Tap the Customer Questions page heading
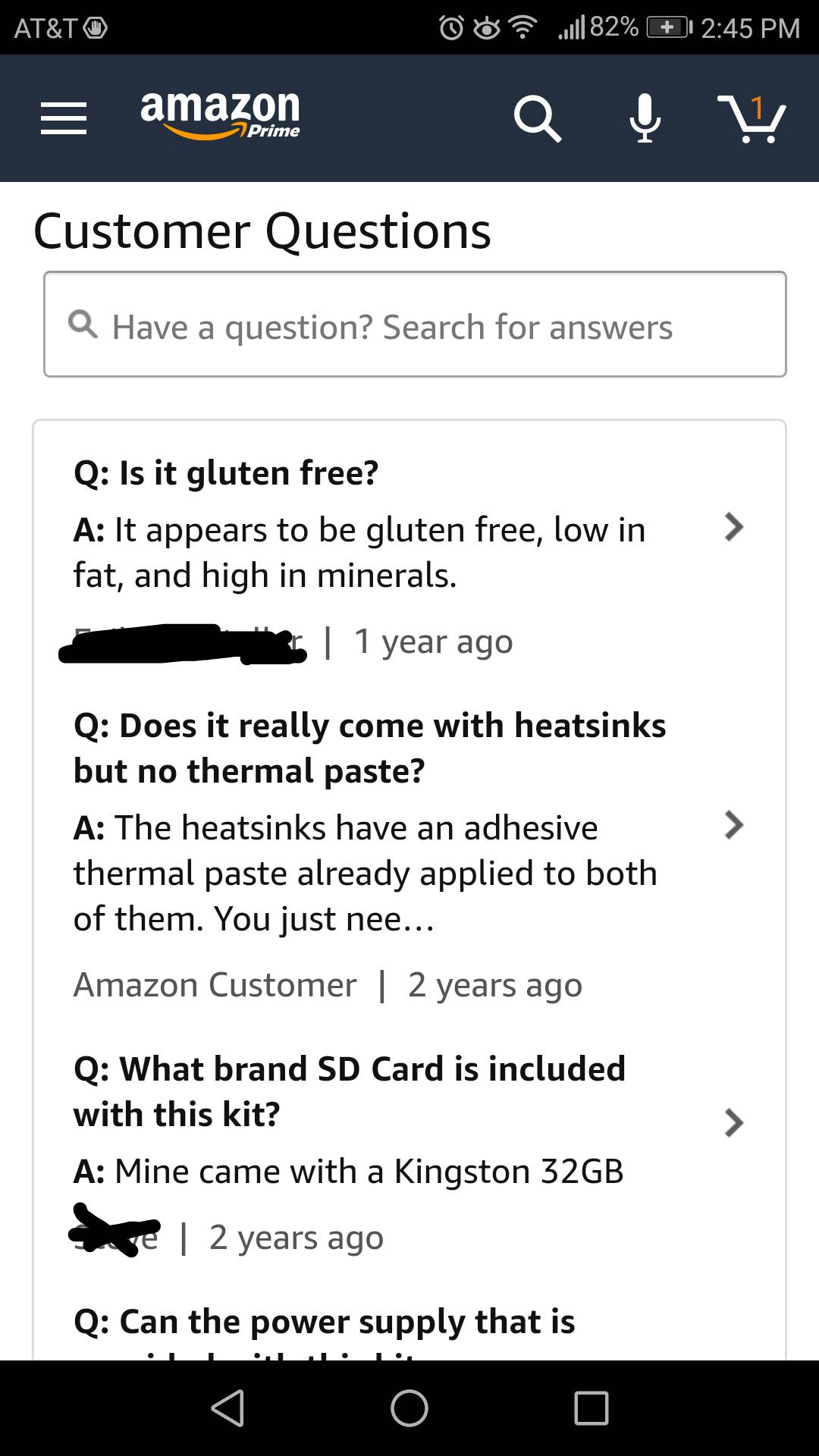The width and height of the screenshot is (819, 1456). (262, 231)
